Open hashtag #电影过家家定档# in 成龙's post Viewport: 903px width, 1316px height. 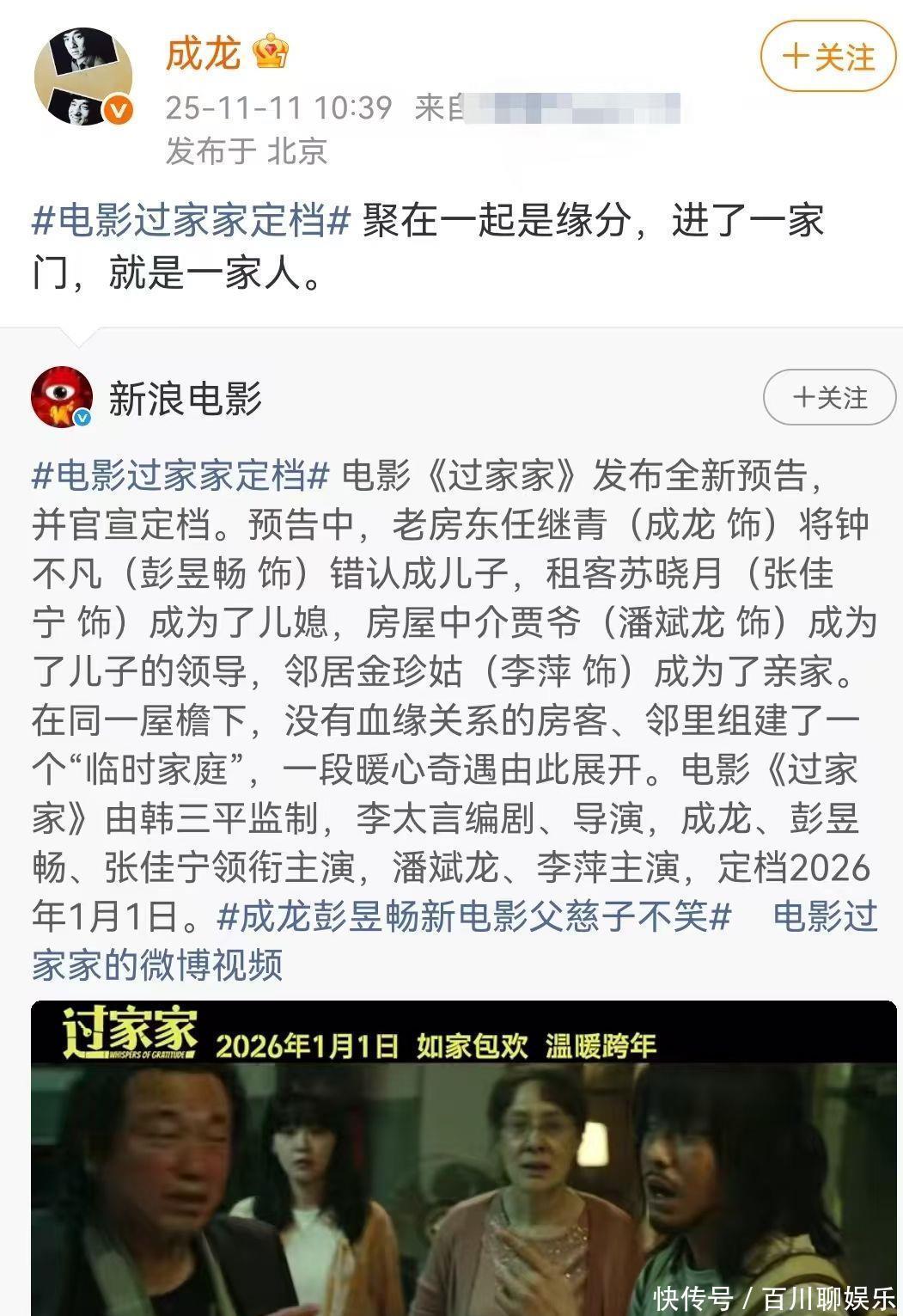(x=191, y=221)
